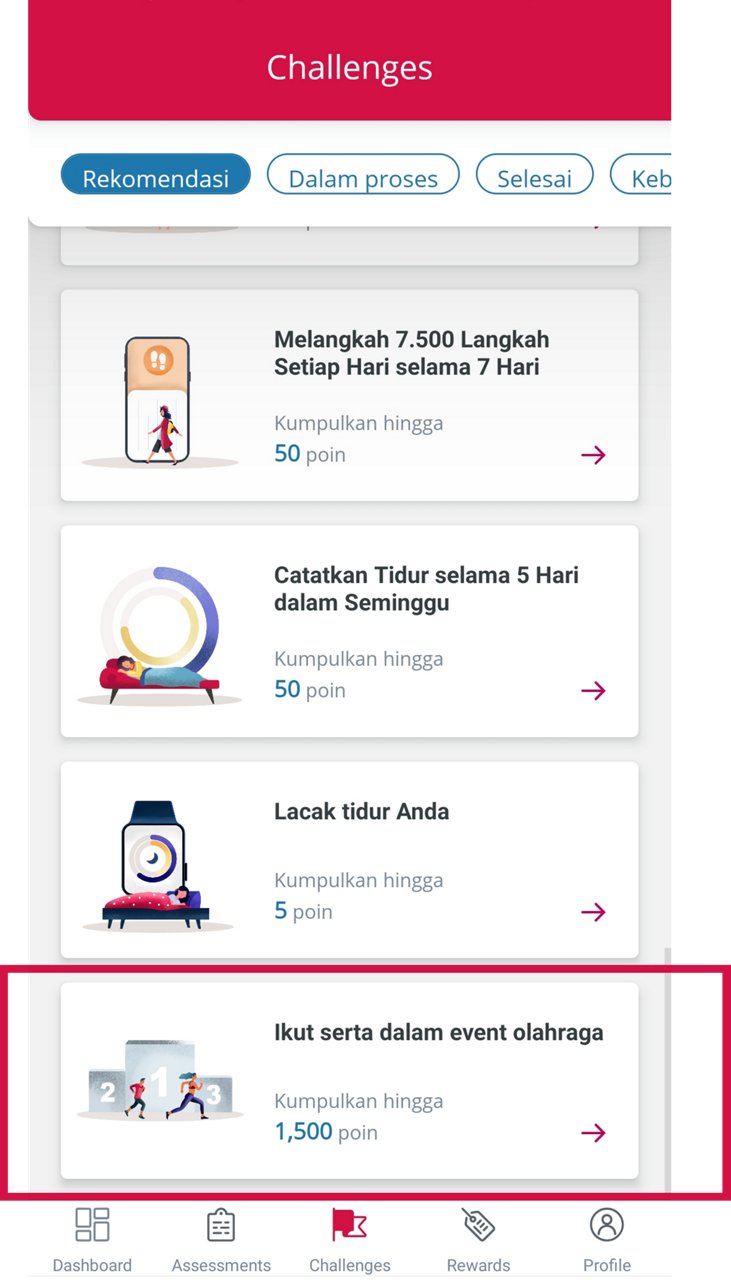731x1280 pixels.
Task: Switch to the Dalam proses tab
Action: pyautogui.click(x=363, y=177)
